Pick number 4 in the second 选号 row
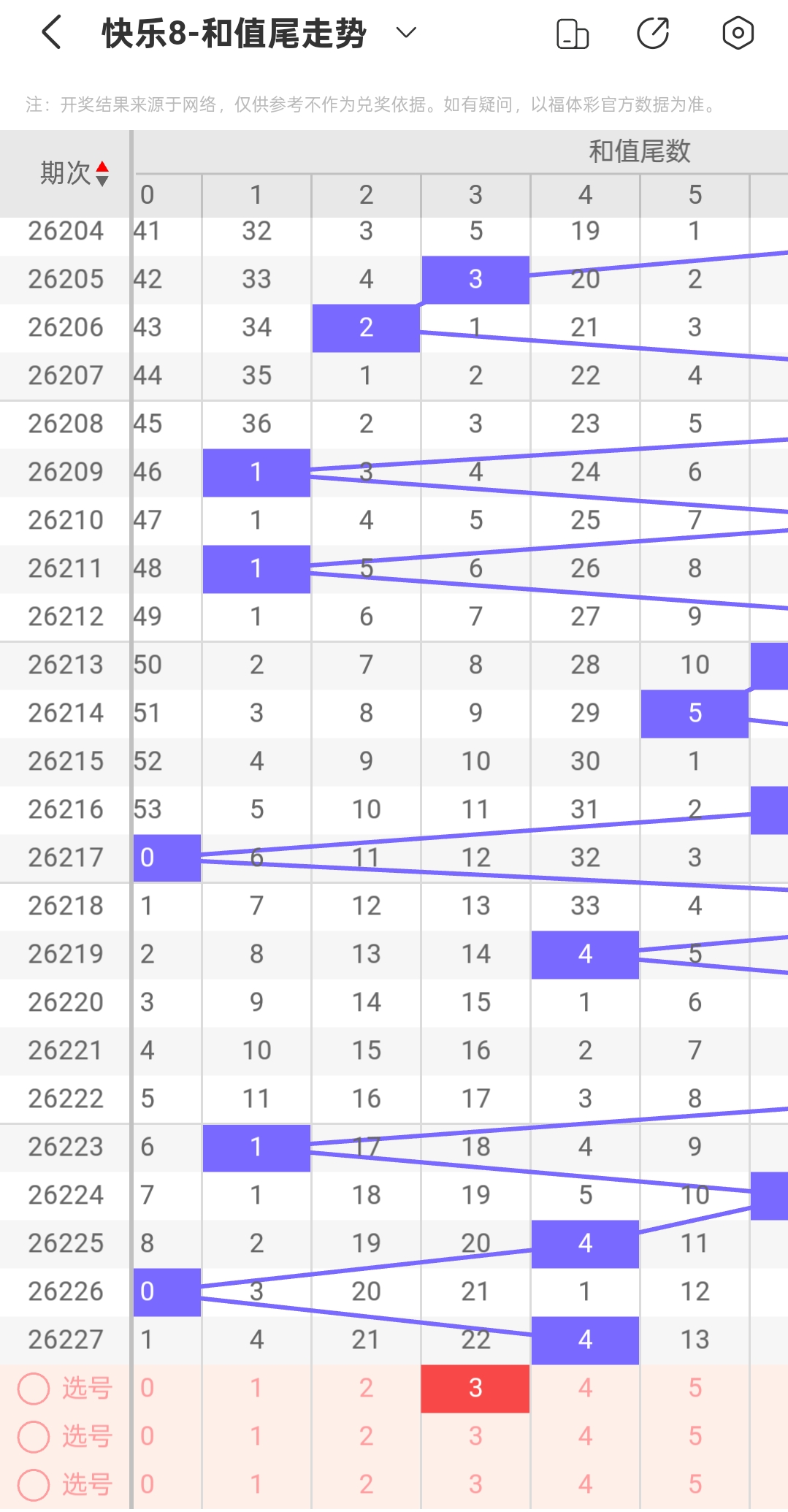This screenshot has width=788, height=1512. click(585, 1437)
